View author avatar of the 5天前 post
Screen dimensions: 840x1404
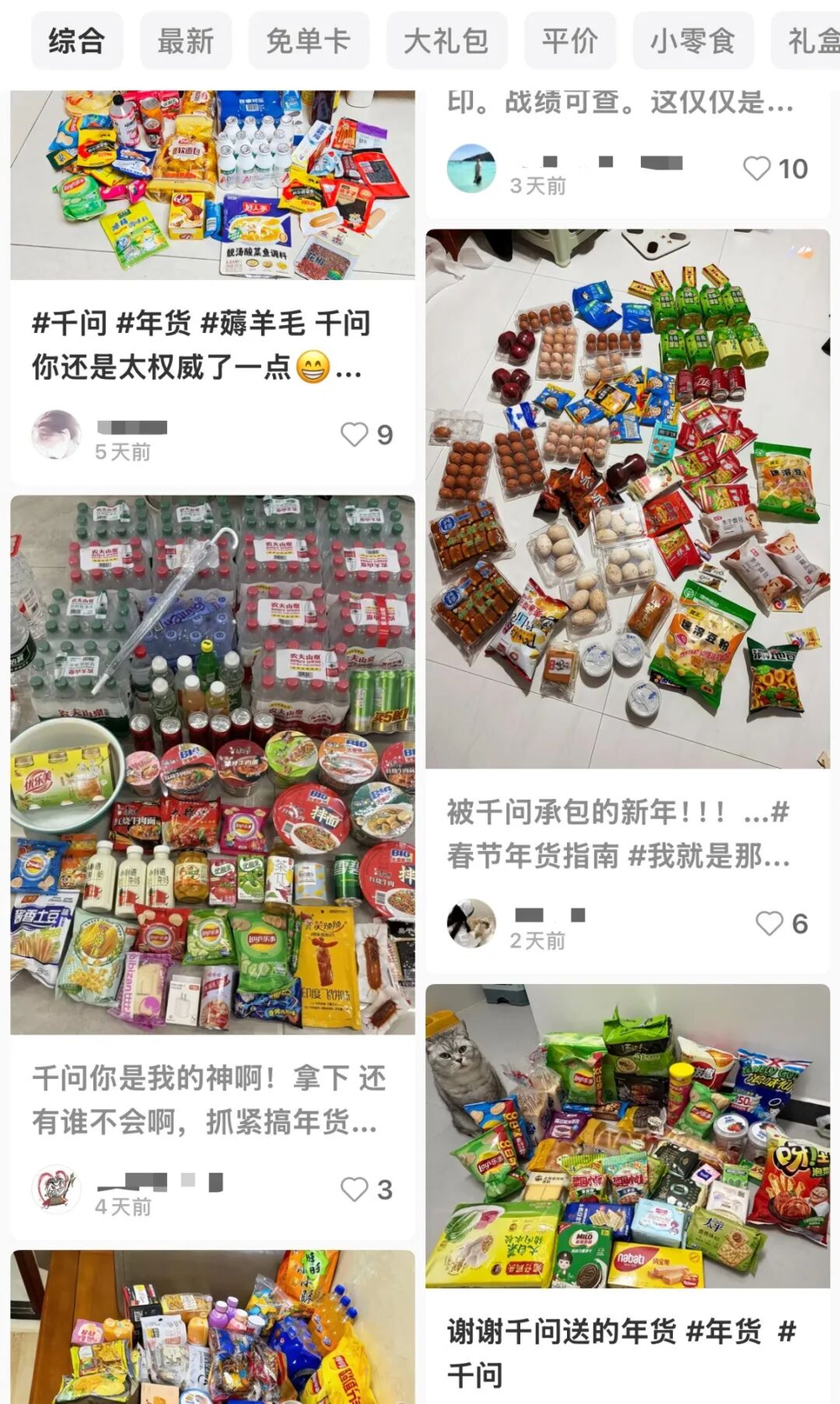click(56, 434)
